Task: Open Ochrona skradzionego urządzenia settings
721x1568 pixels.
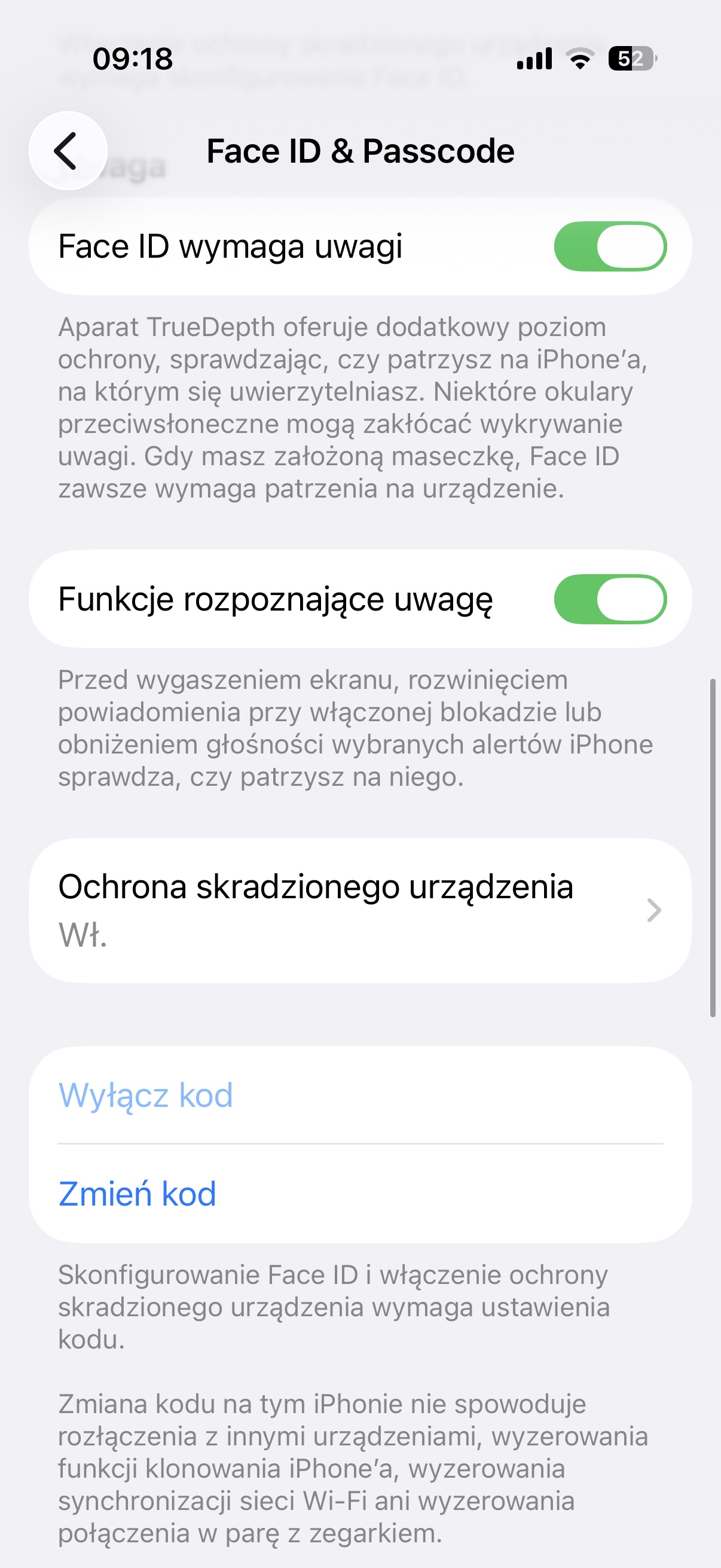Action: (360, 910)
